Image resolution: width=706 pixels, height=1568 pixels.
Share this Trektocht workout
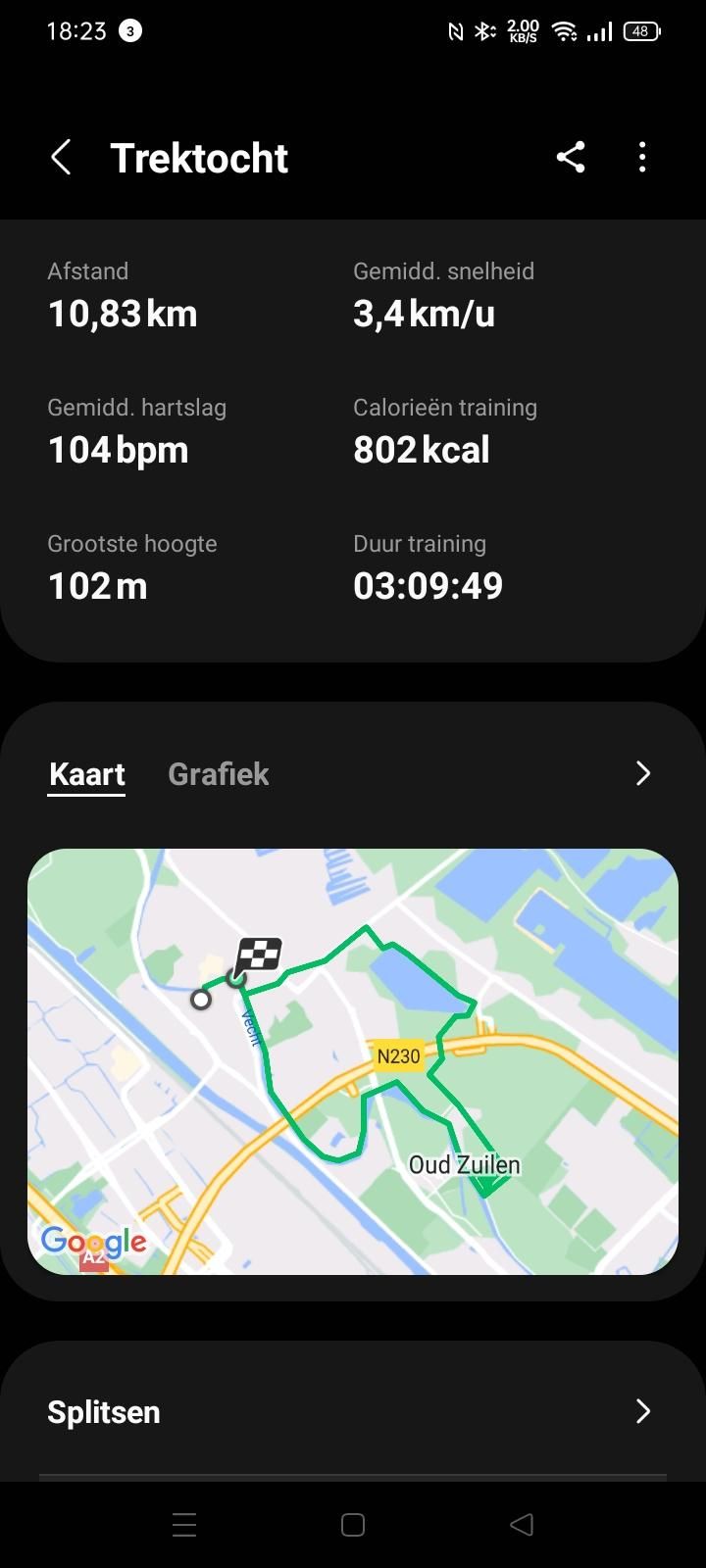pyautogui.click(x=571, y=157)
